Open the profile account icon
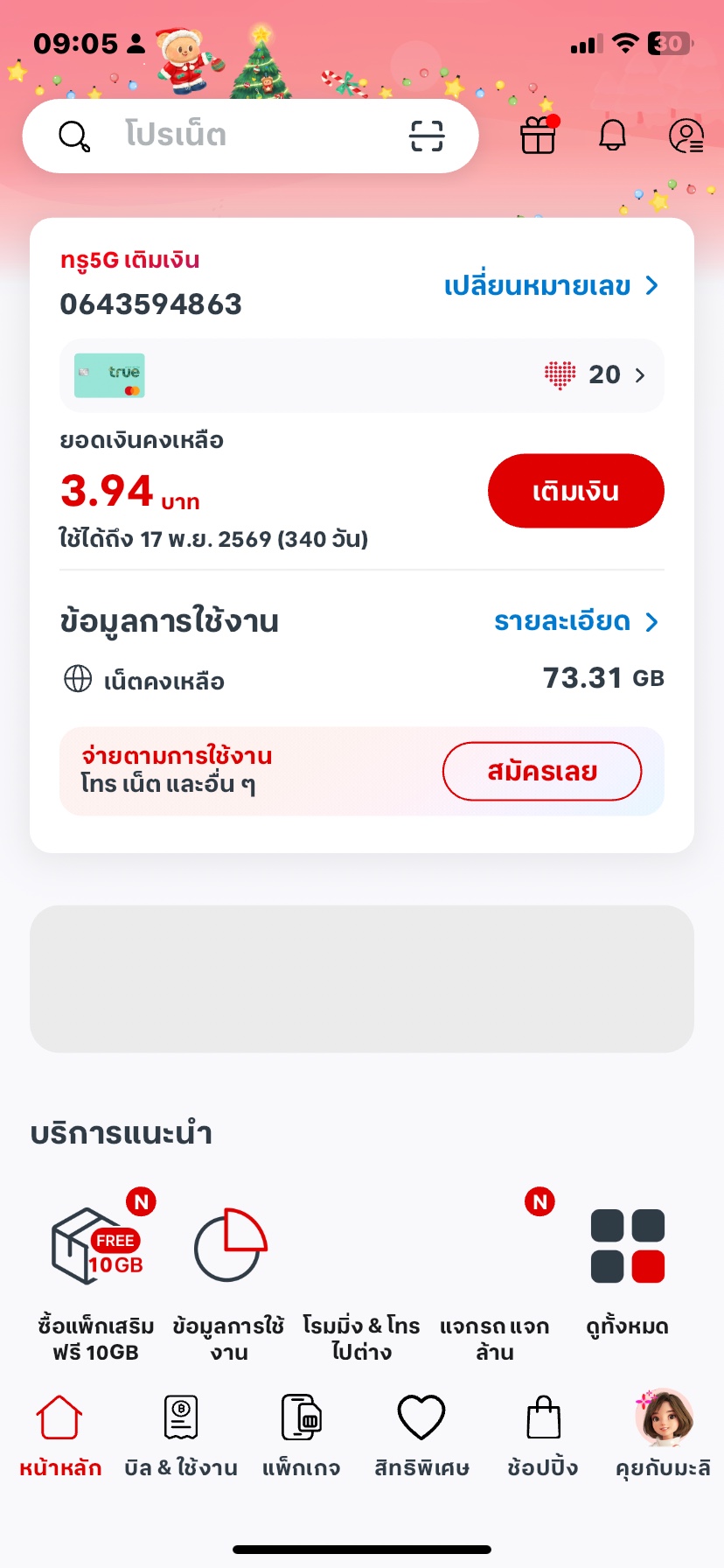The height and width of the screenshot is (1568, 724). click(x=686, y=136)
